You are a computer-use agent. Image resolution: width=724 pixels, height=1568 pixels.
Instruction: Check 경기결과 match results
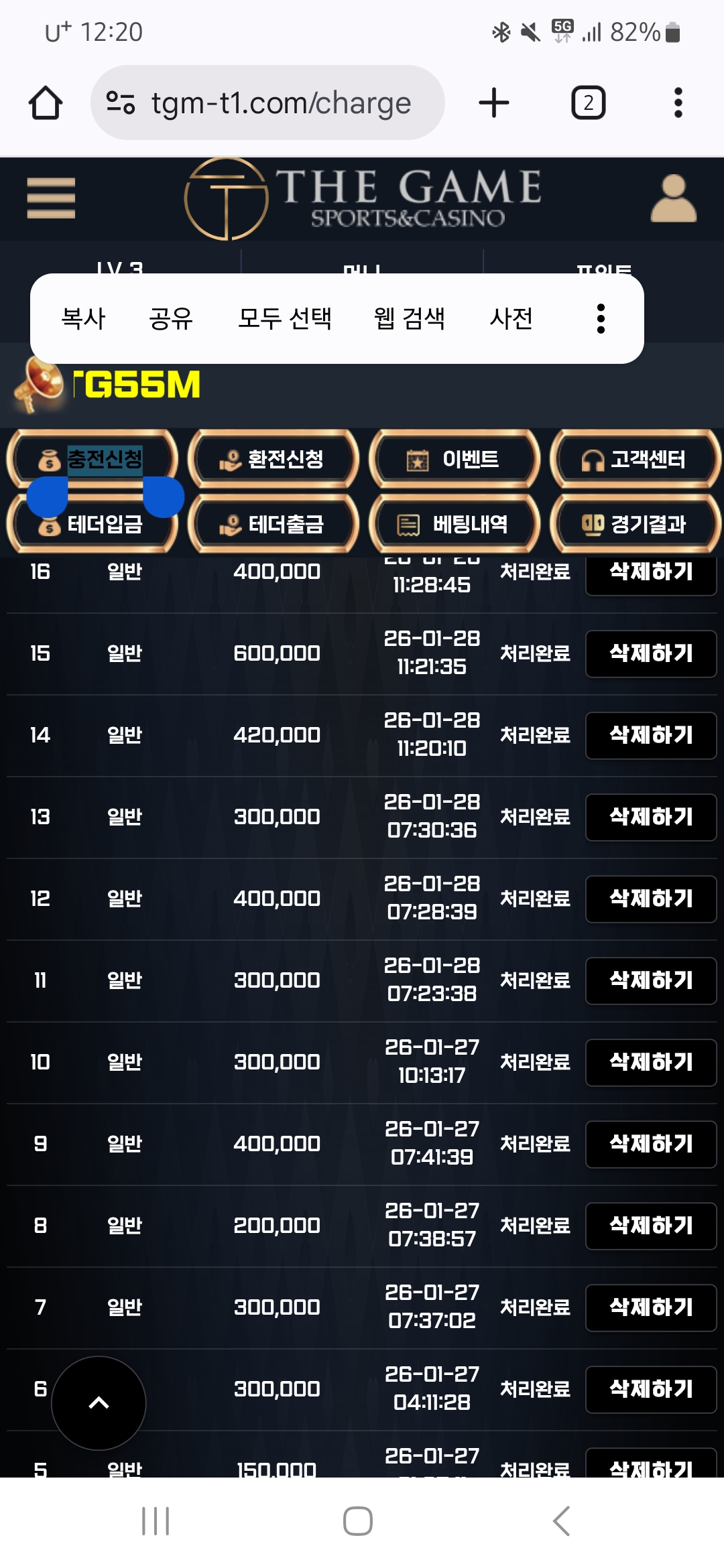635,524
